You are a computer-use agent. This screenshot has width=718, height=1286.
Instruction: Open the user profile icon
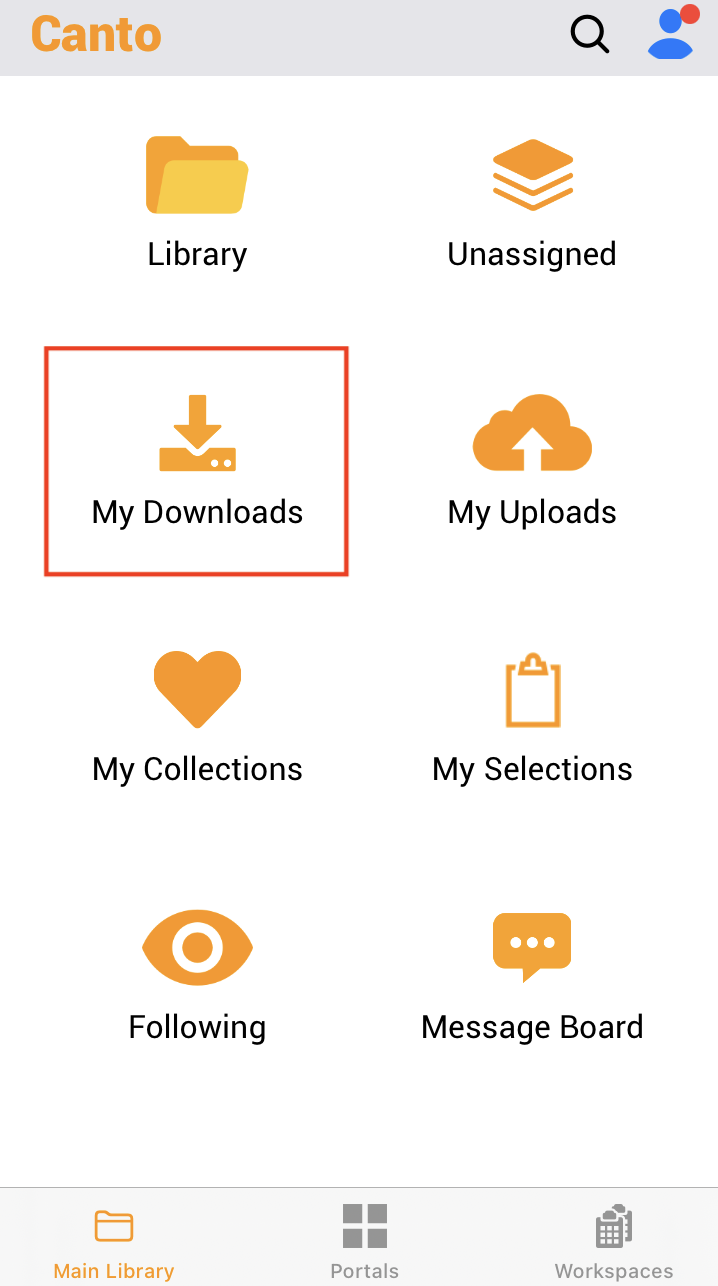coord(672,33)
